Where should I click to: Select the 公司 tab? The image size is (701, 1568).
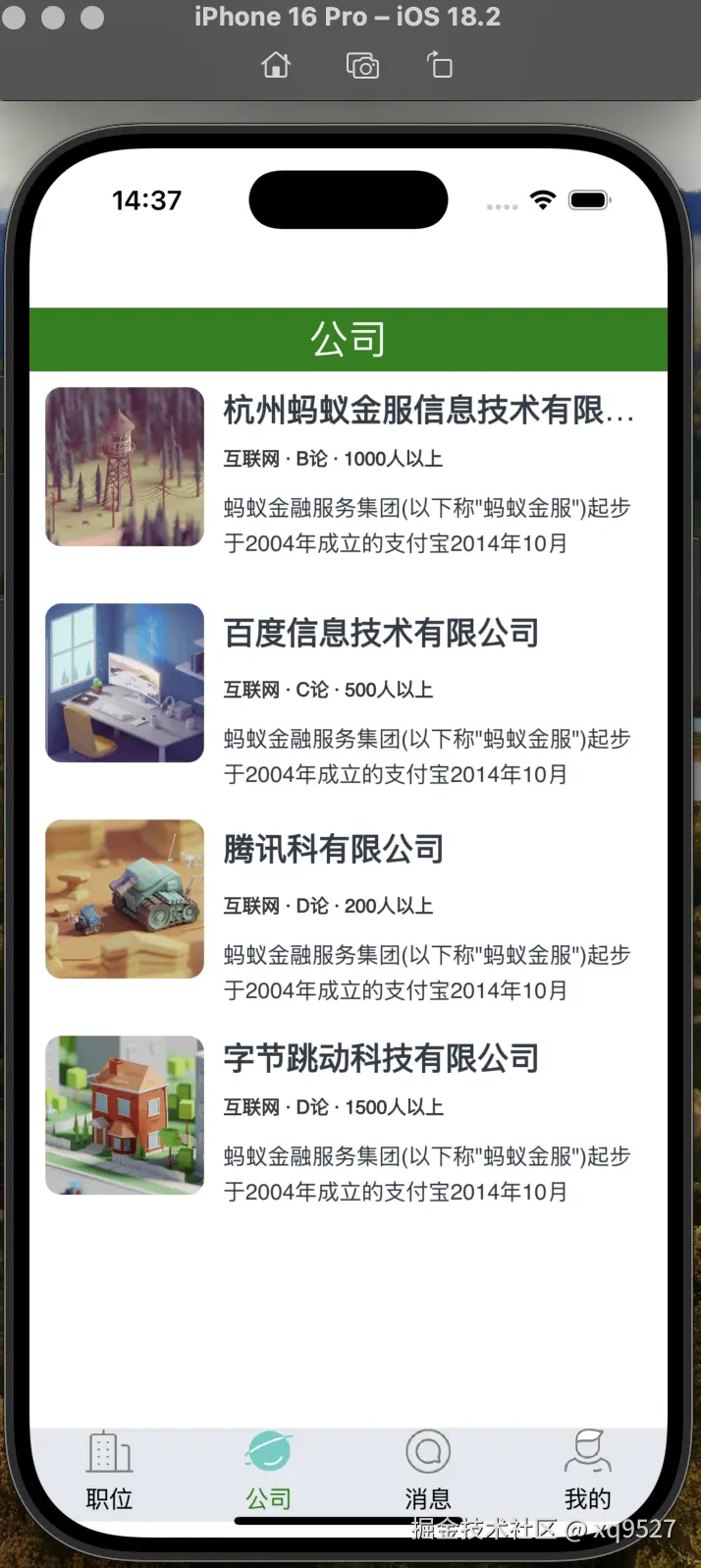pyautogui.click(x=268, y=1470)
